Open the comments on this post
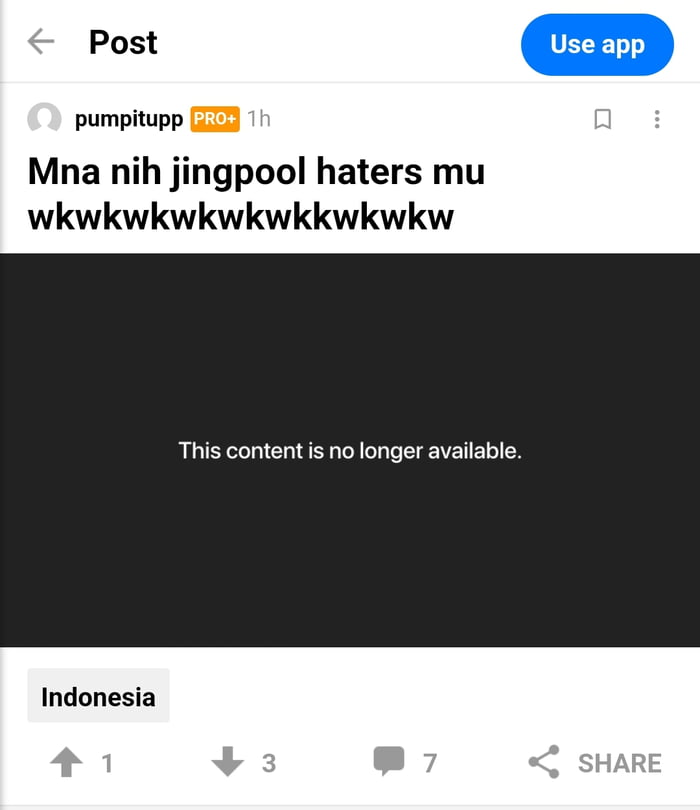Image resolution: width=700 pixels, height=810 pixels. click(x=390, y=763)
